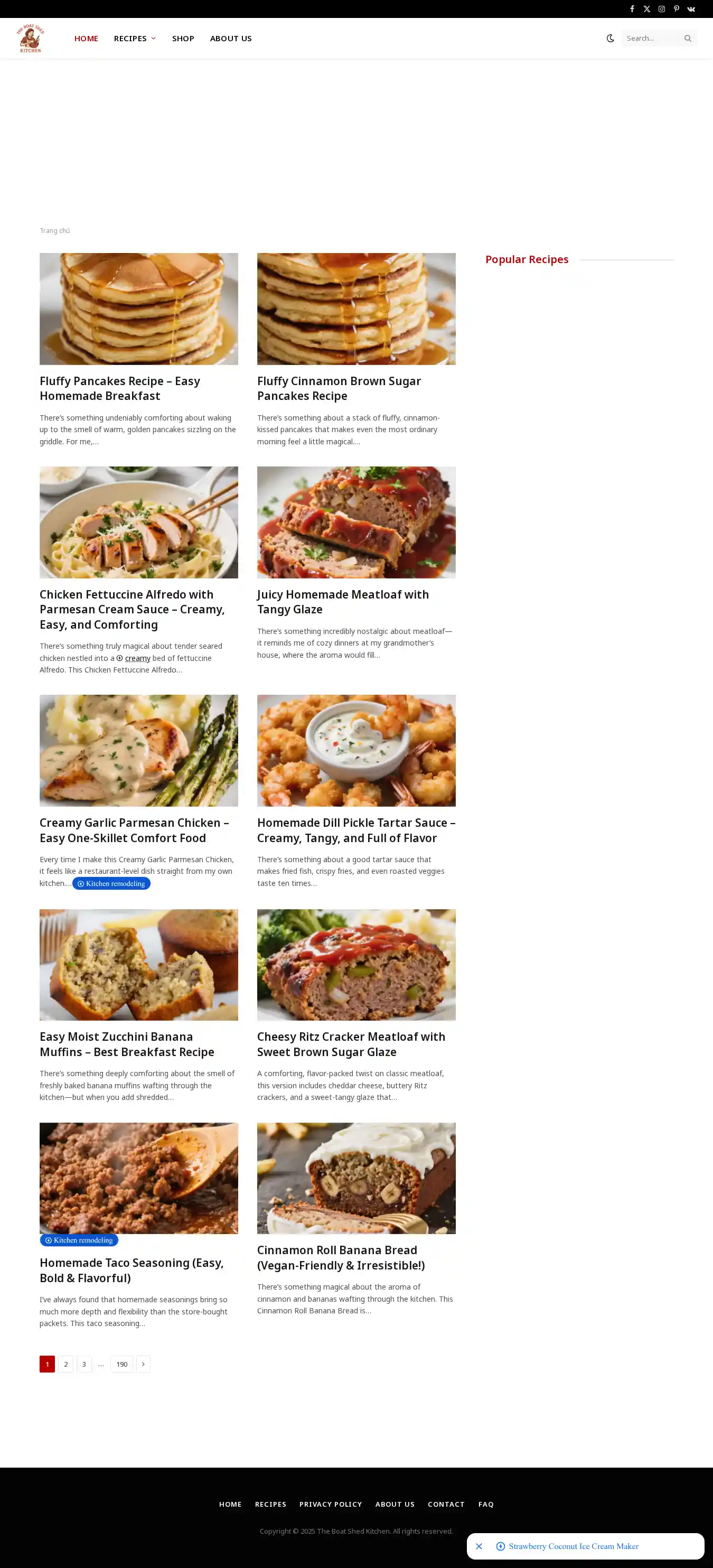Expand the Recipes dropdown menu
This screenshot has width=713, height=1568.
point(135,39)
